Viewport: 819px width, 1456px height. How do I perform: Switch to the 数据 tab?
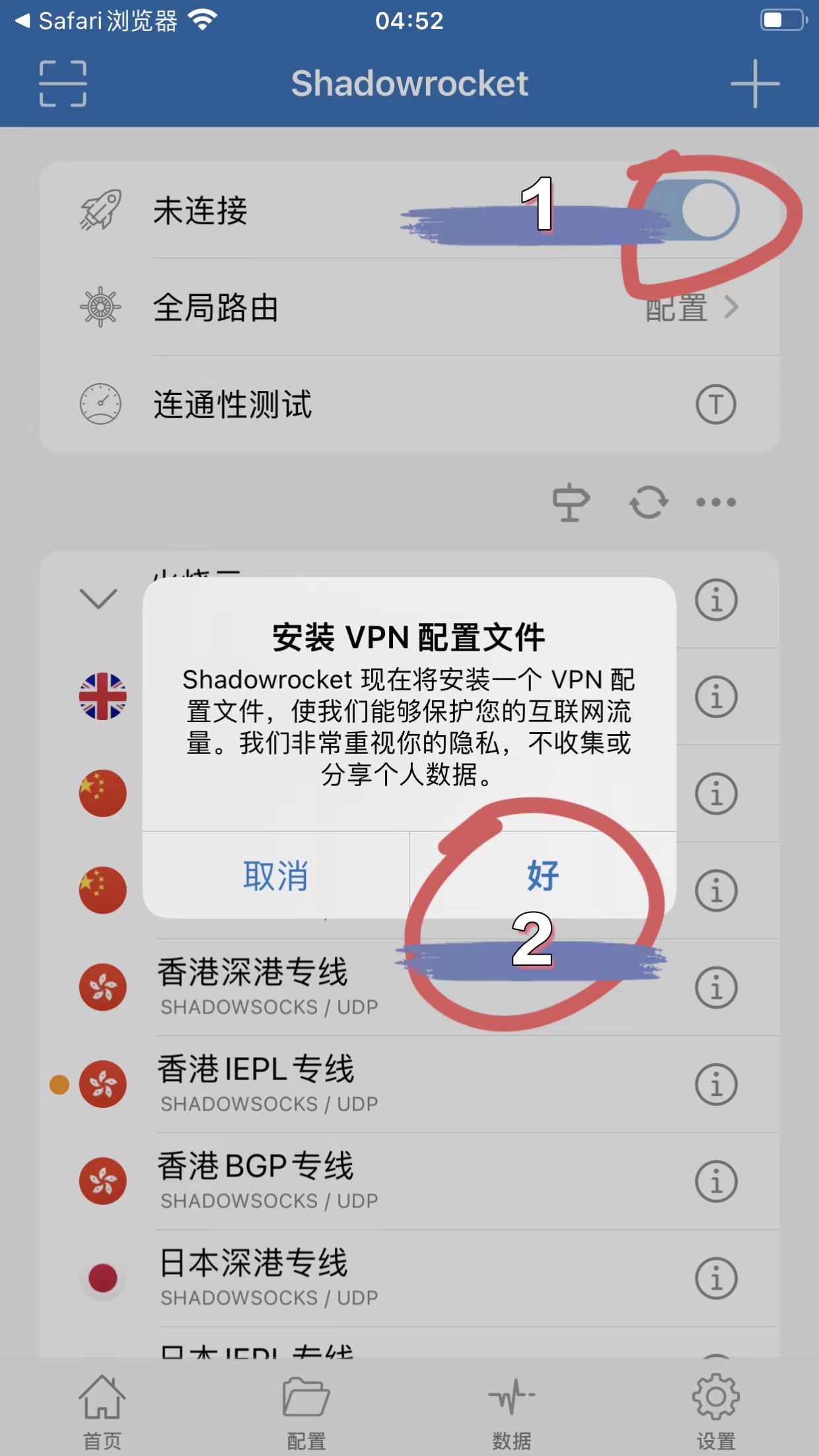click(x=512, y=1410)
